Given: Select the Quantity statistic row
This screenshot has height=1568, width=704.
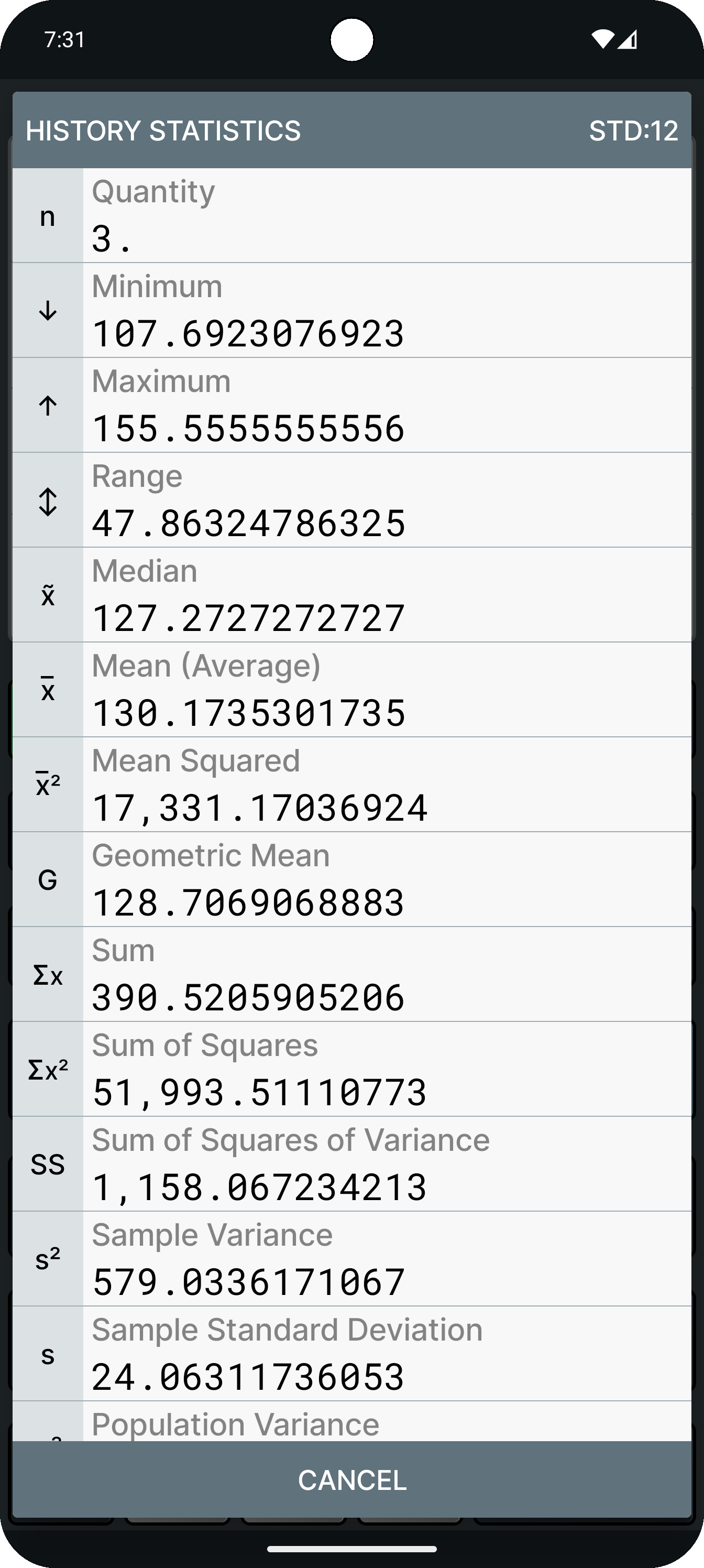Looking at the screenshot, I should click(351, 215).
